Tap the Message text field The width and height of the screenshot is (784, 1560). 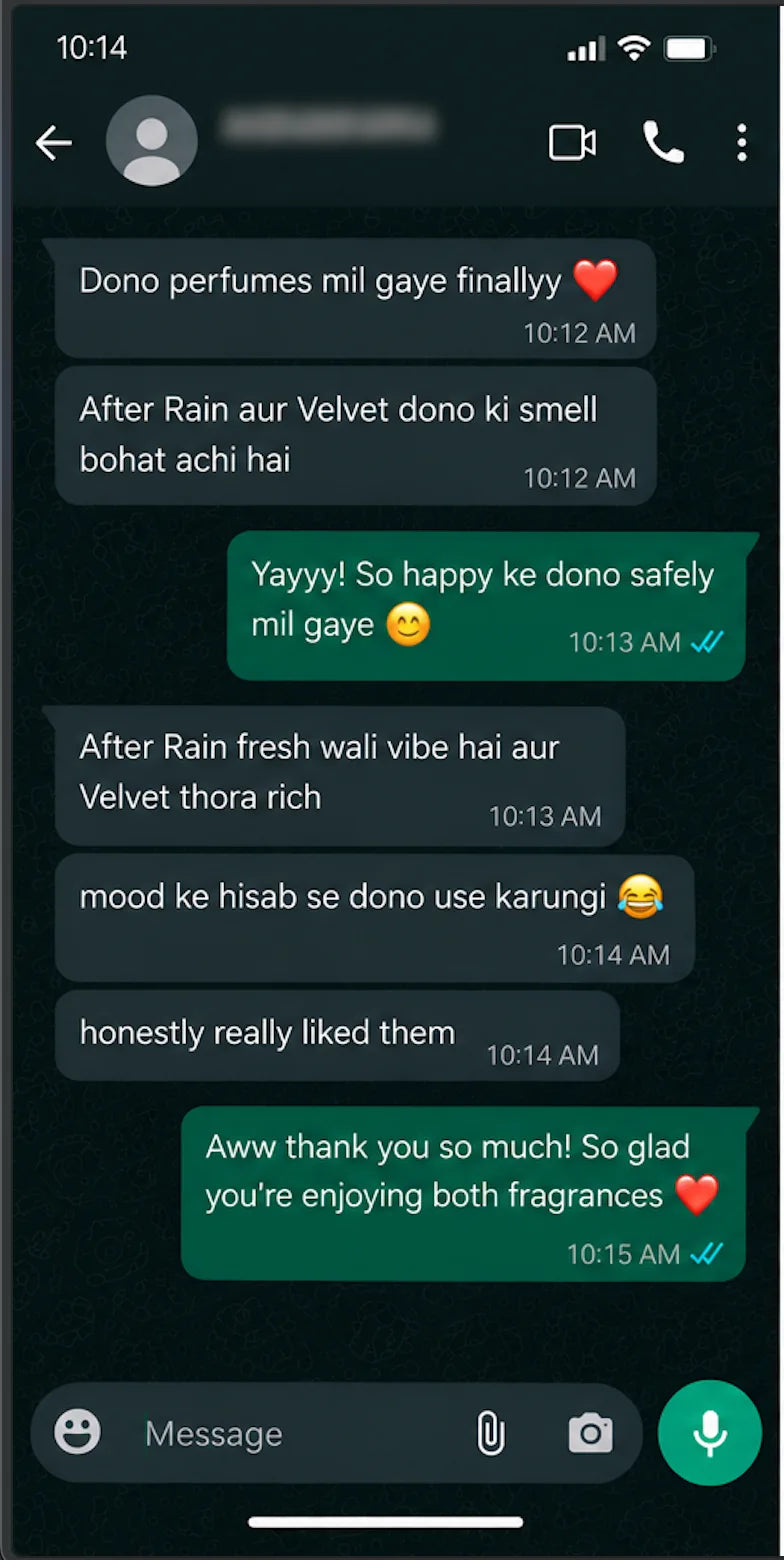(x=295, y=1433)
